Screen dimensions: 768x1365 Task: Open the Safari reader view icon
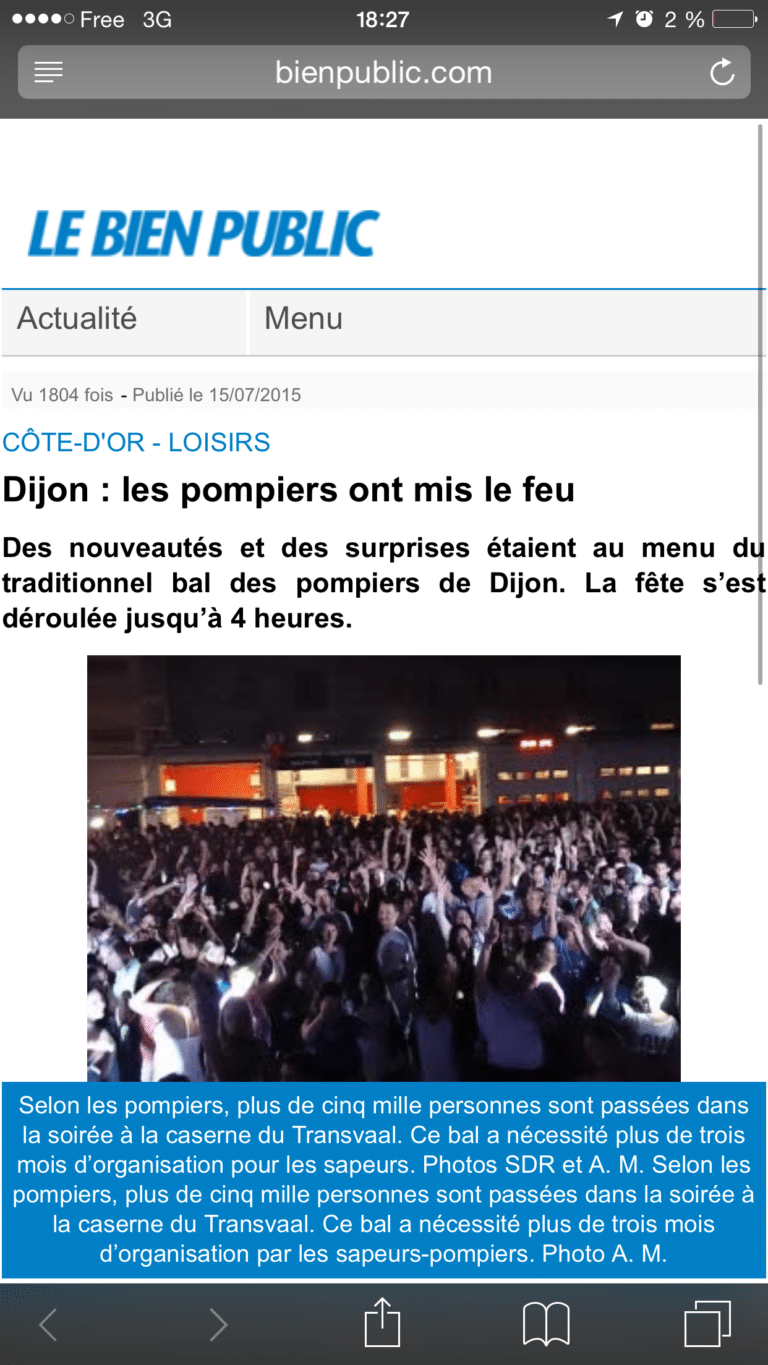pos(48,72)
